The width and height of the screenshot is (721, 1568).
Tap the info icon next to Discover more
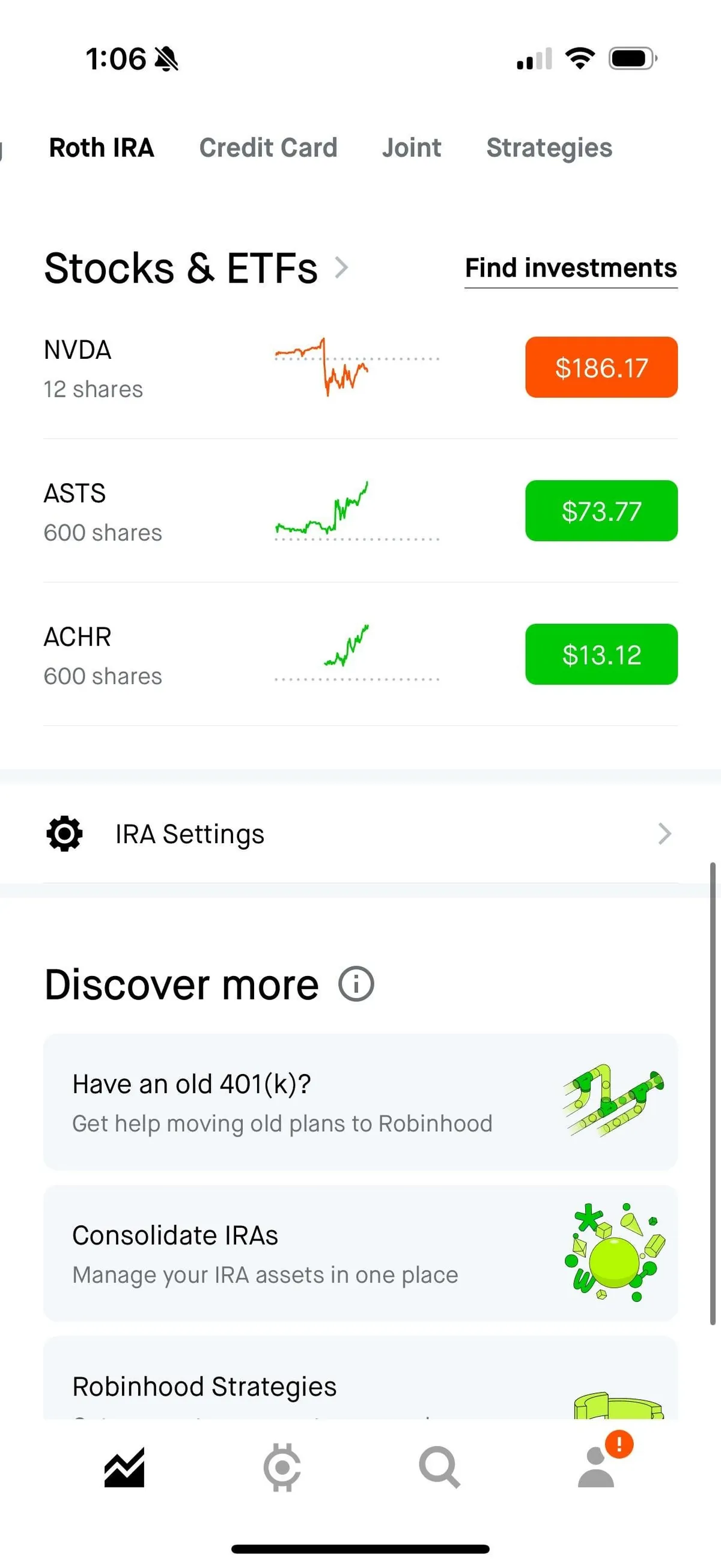(x=355, y=982)
